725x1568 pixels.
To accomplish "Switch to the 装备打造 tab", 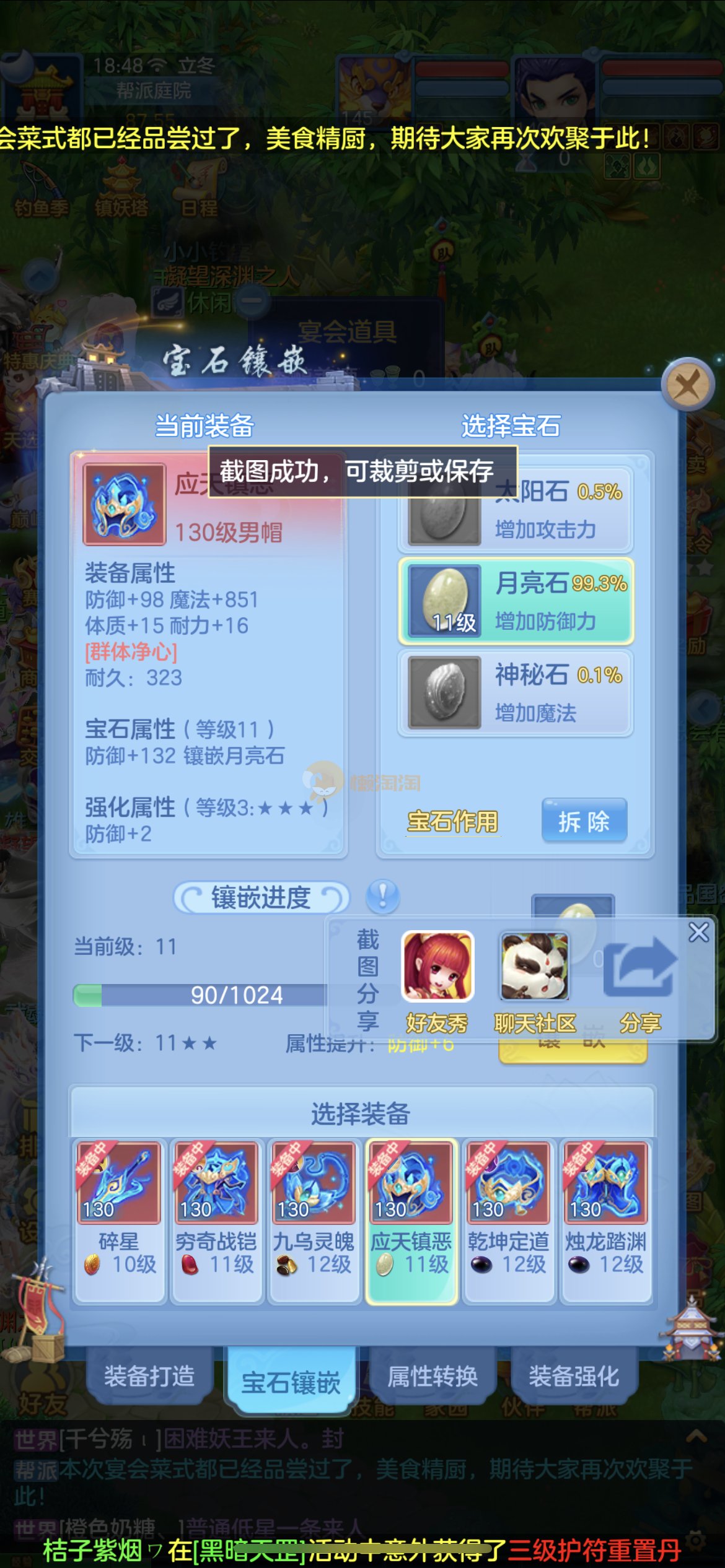I will click(x=149, y=1377).
